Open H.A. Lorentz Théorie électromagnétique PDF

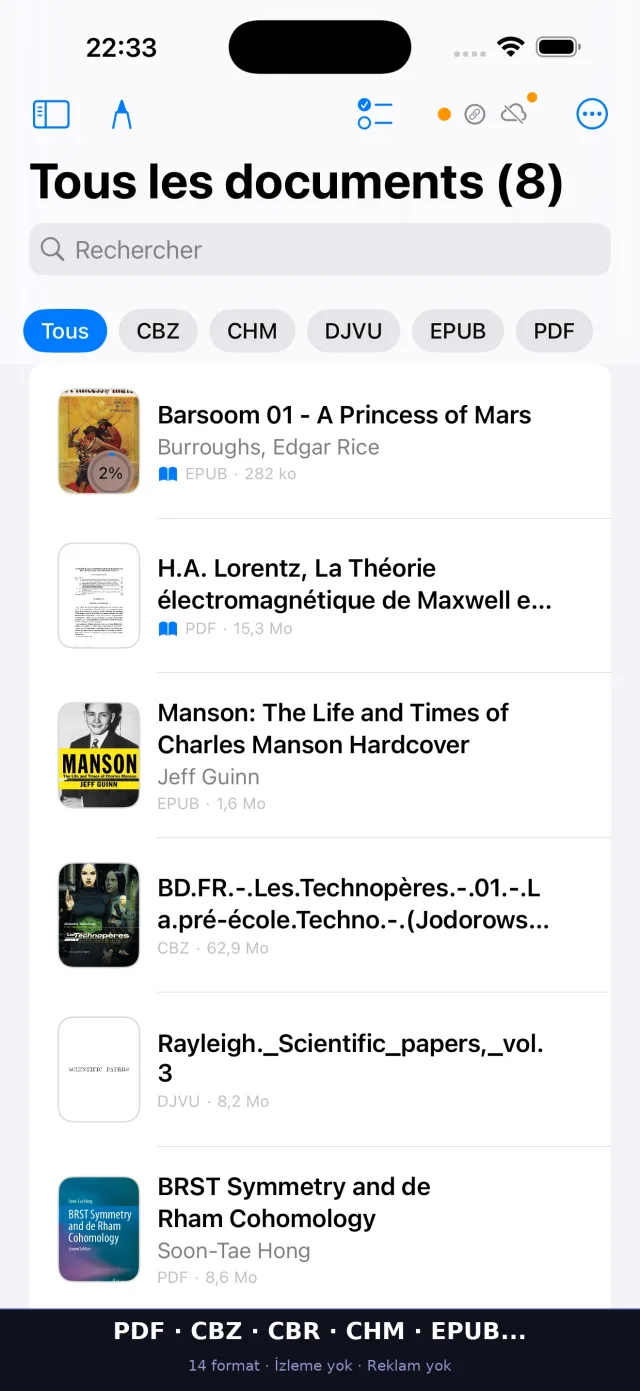tap(320, 596)
